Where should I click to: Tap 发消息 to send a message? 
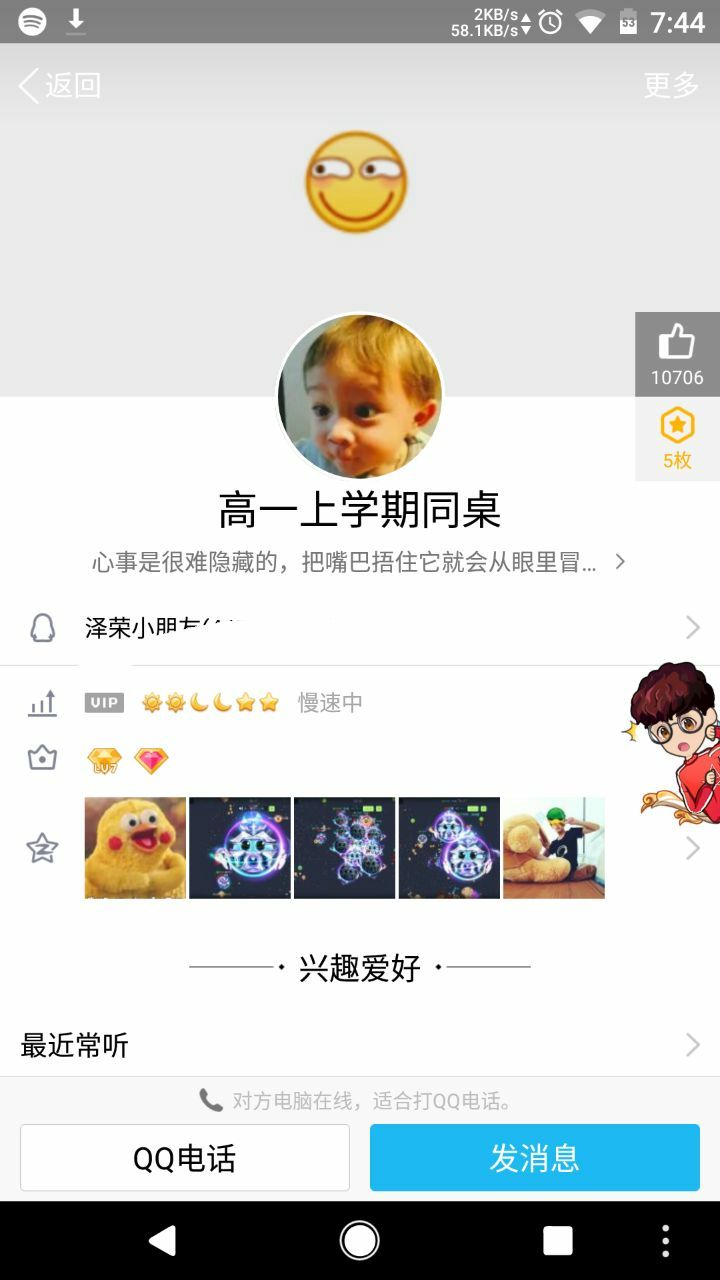point(534,1158)
